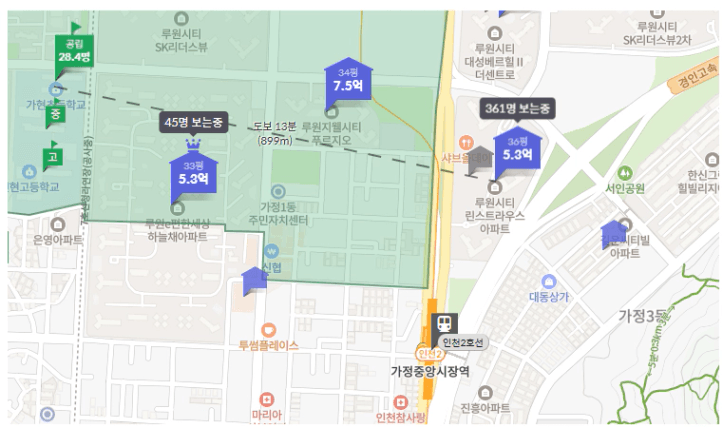Open the 34평 7.5억 apartment marker
The height and width of the screenshot is (428, 723).
tap(348, 81)
